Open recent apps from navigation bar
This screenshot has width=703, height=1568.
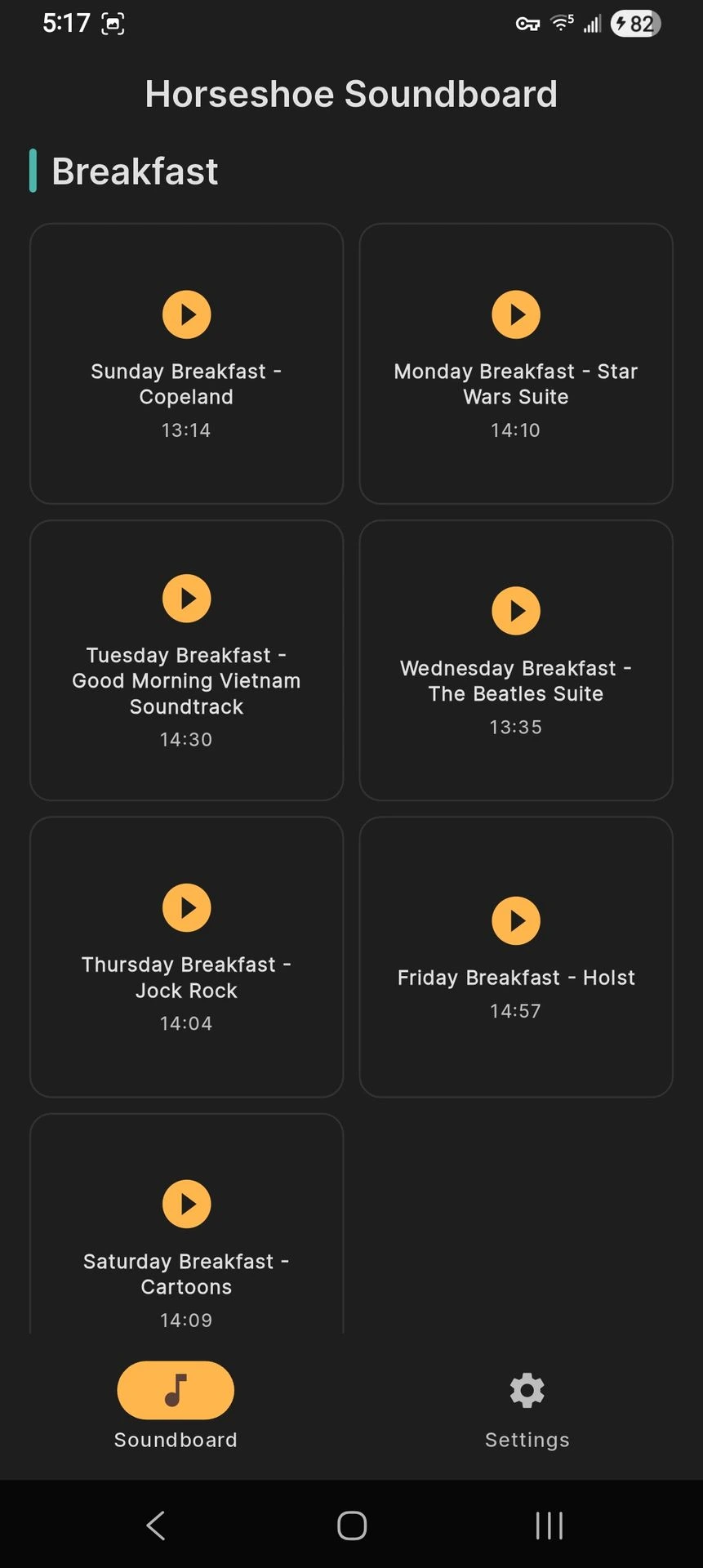point(549,1525)
